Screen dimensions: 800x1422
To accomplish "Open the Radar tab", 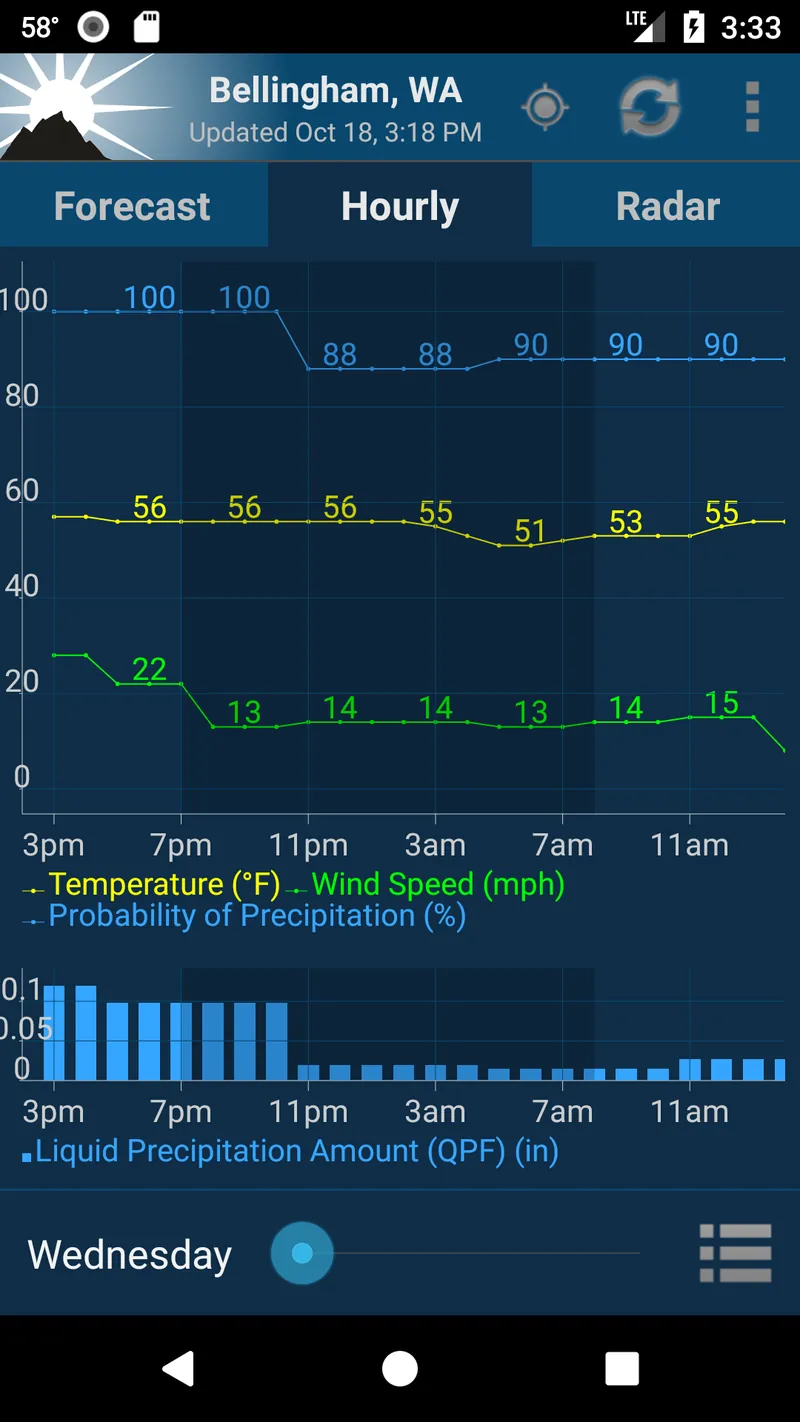I will pos(667,205).
